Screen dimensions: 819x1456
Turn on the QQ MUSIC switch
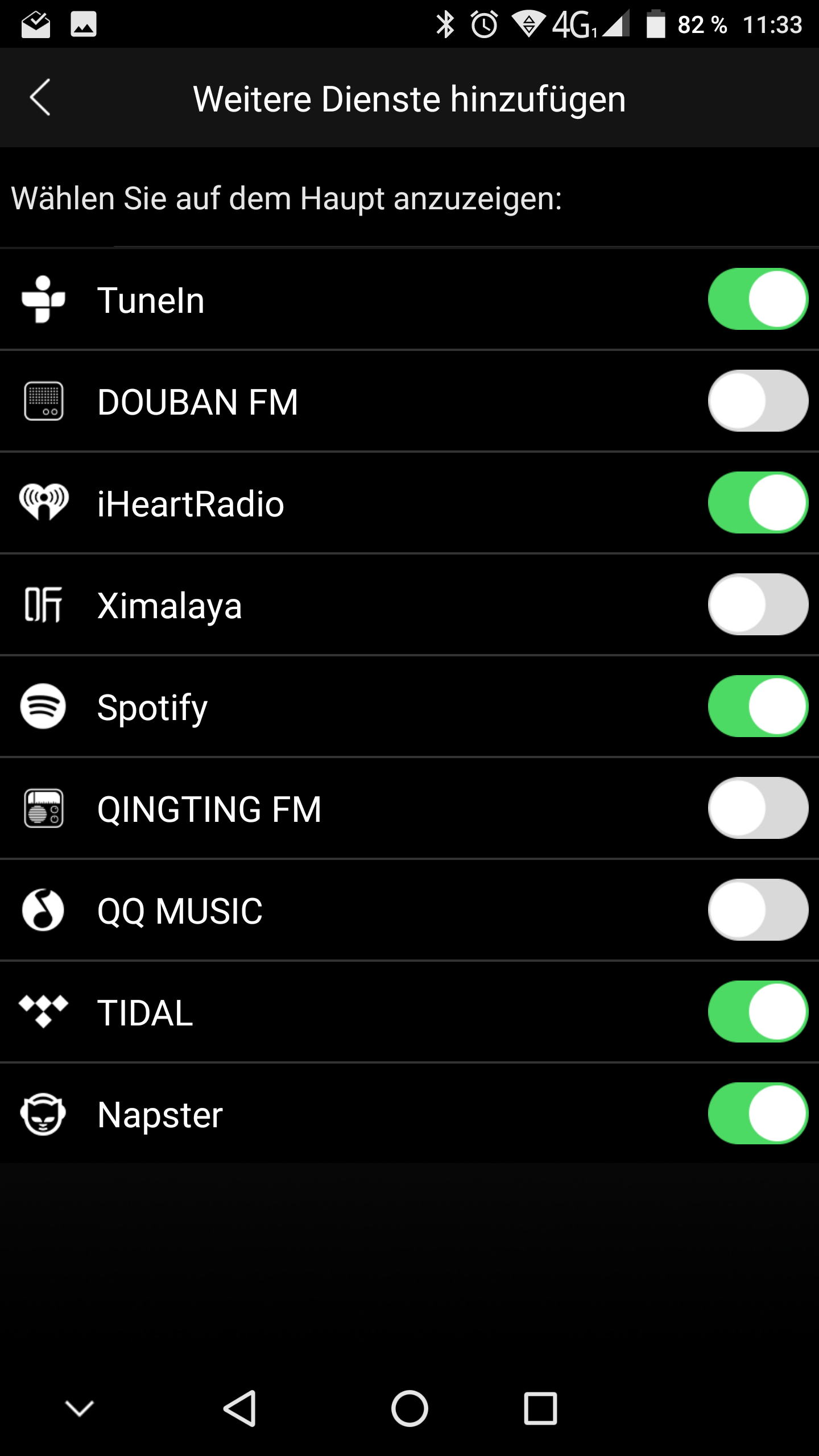click(758, 910)
